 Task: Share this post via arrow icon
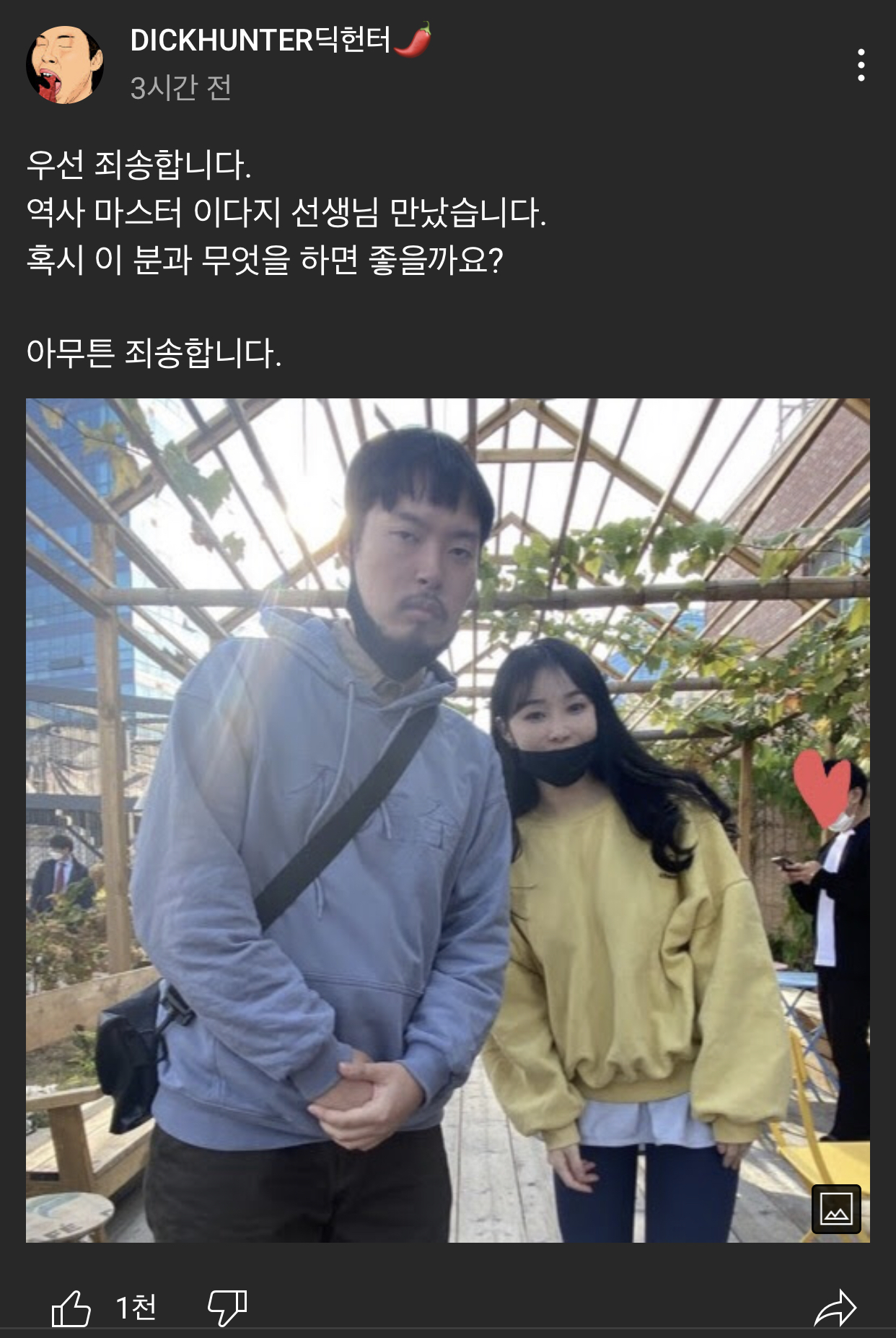835,1308
